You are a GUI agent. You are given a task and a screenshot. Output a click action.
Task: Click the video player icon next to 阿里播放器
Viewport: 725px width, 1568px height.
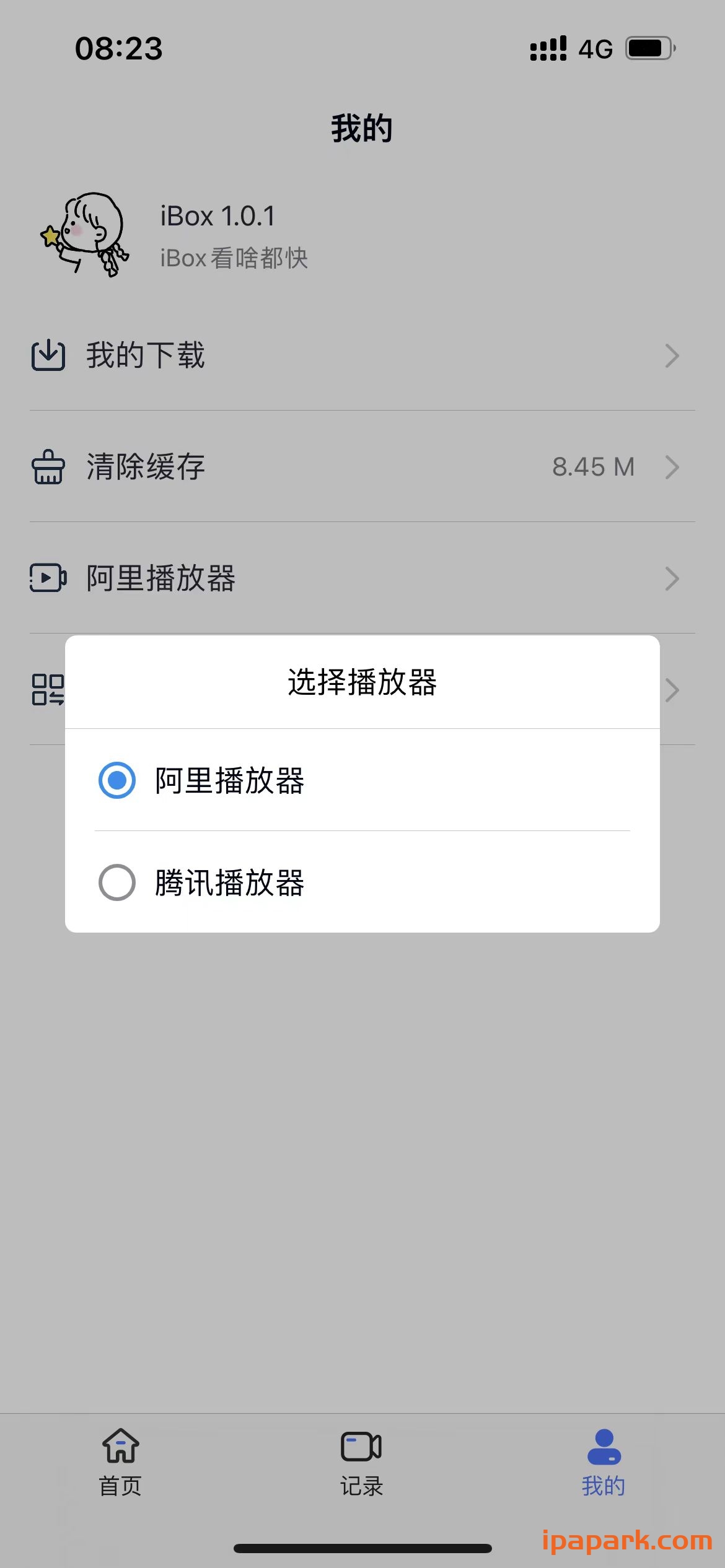coord(48,578)
